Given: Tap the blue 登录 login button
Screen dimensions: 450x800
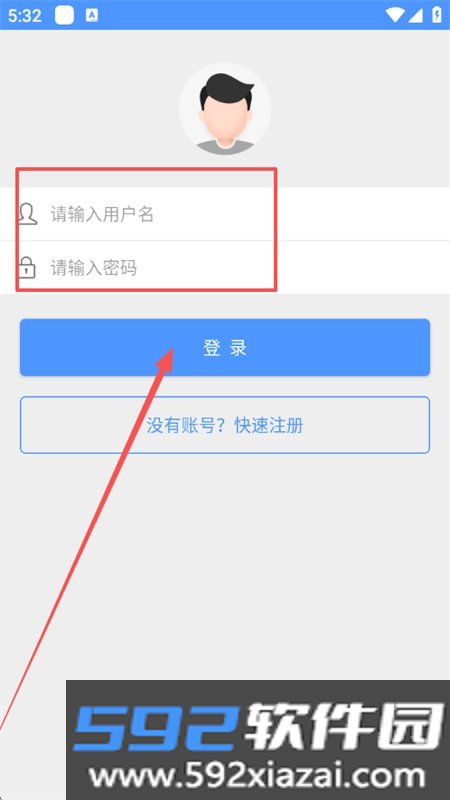Looking at the screenshot, I should (x=225, y=347).
